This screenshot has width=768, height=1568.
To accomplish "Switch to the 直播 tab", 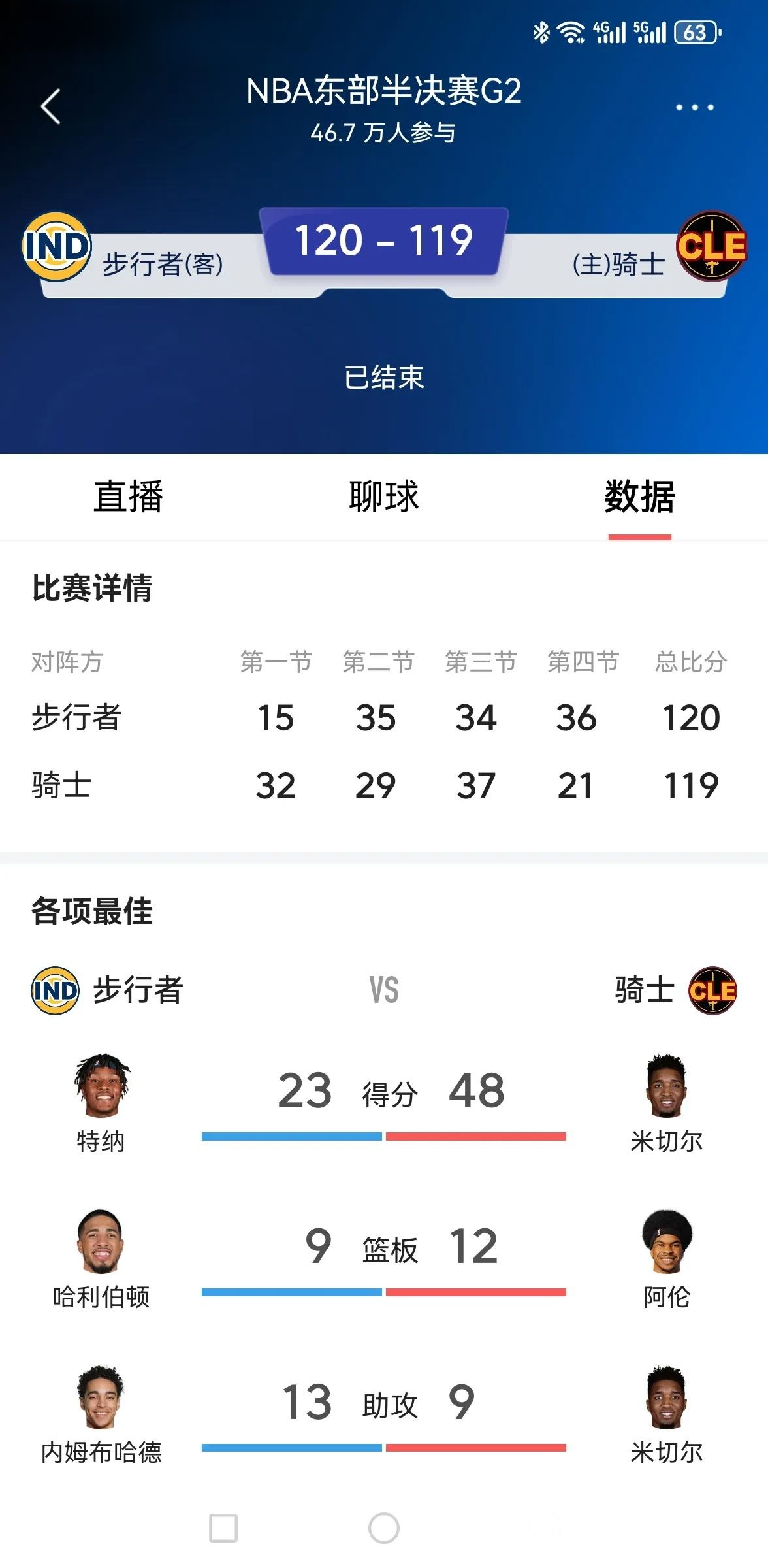I will tap(128, 497).
